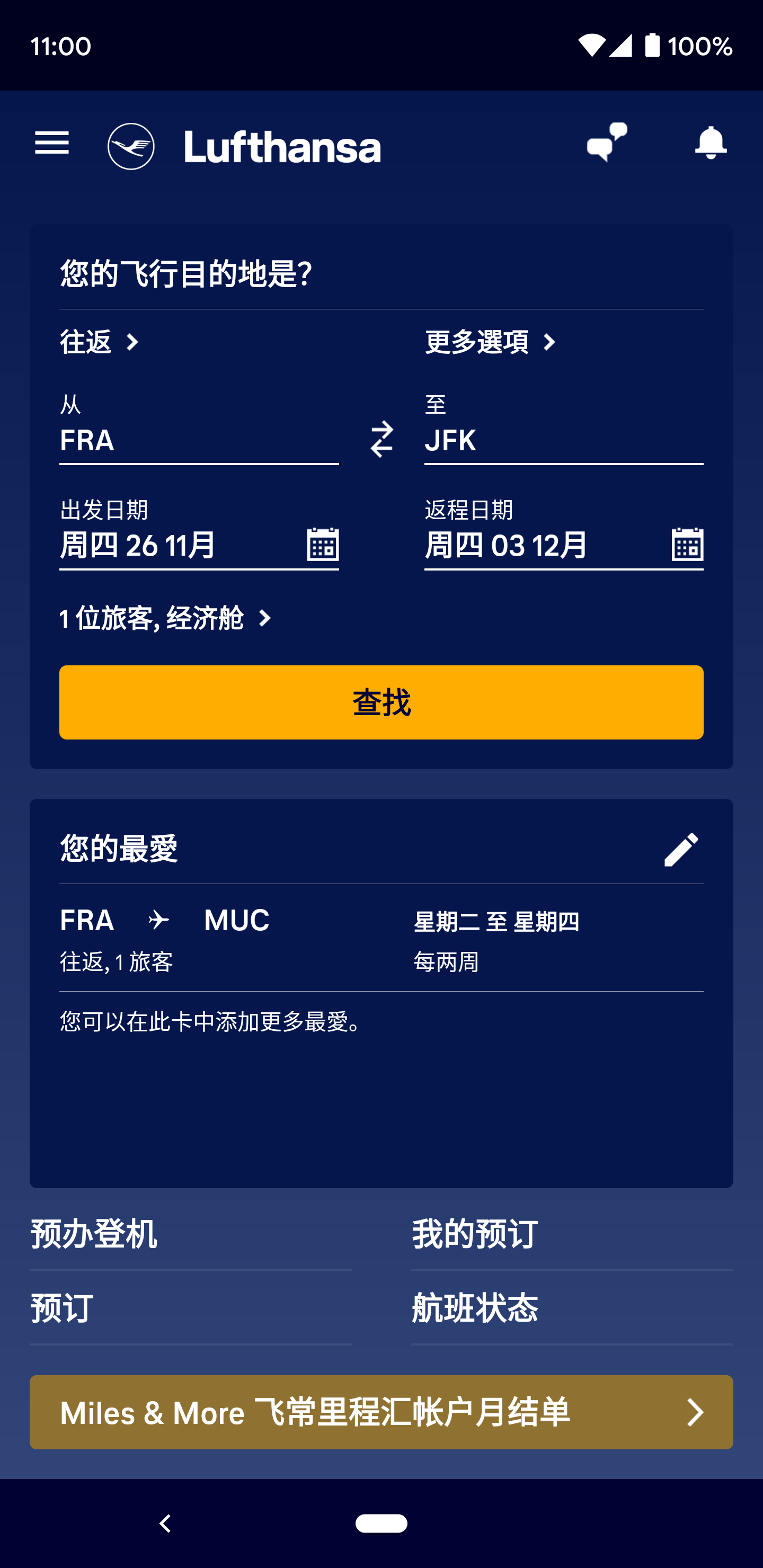Edit favorites with the pencil icon

[x=681, y=849]
